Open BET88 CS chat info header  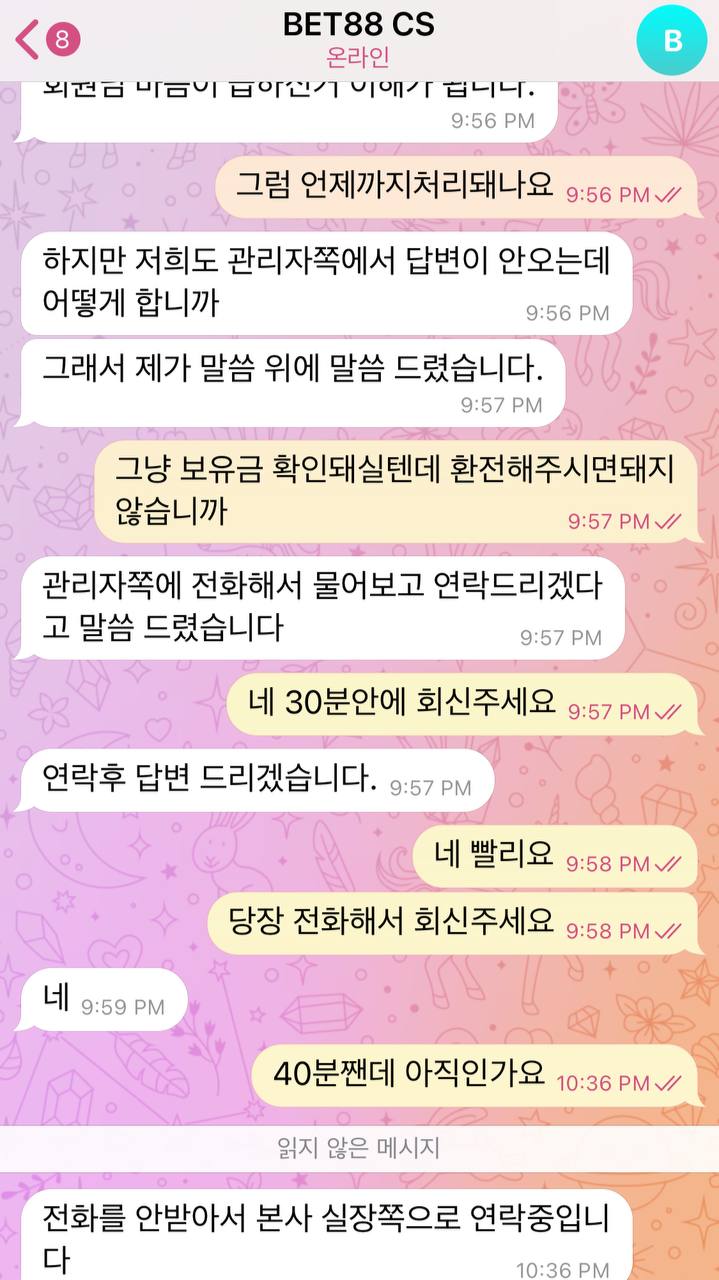359,38
